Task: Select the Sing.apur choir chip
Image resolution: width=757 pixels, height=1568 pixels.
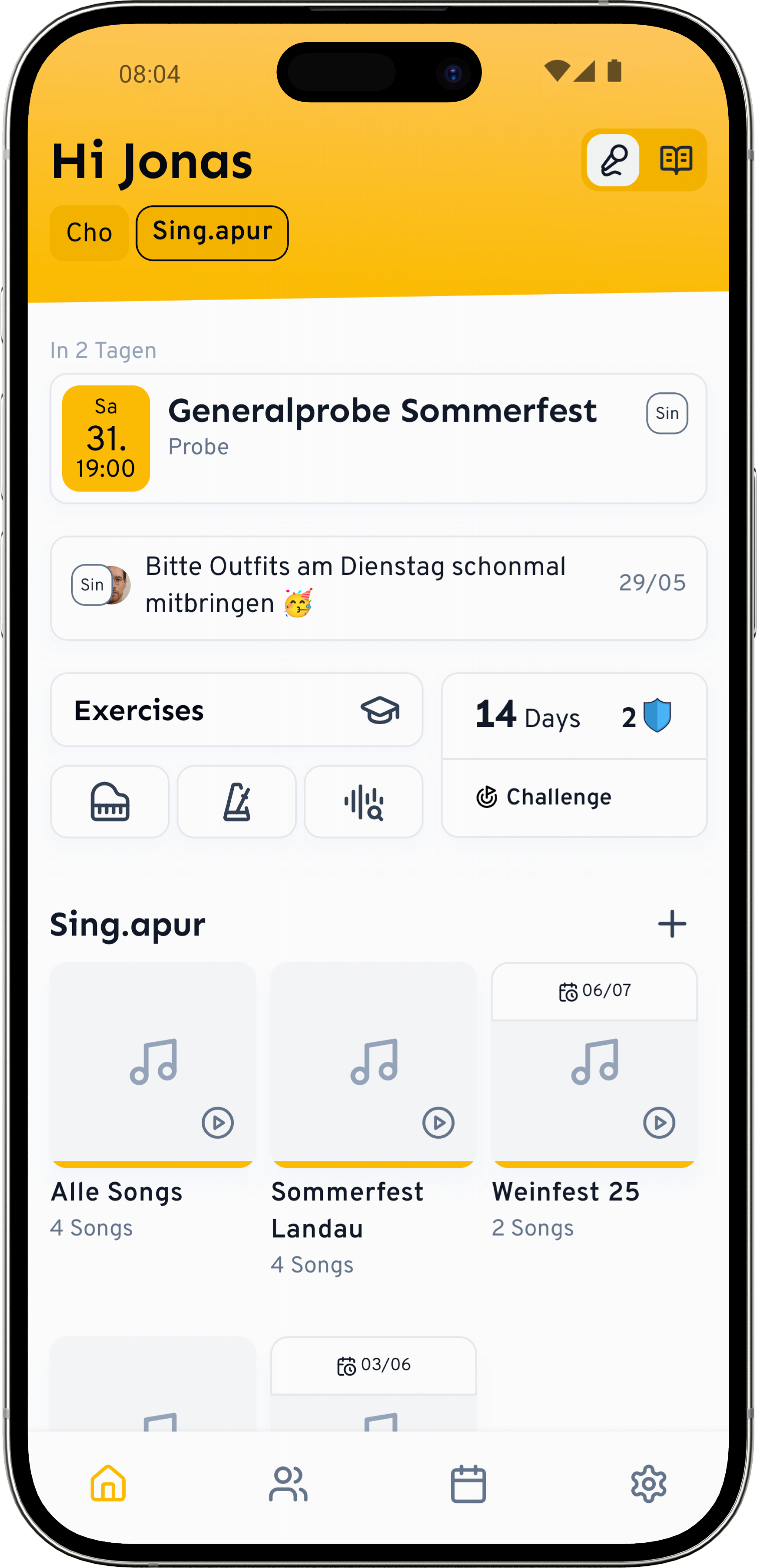Action: tap(212, 233)
